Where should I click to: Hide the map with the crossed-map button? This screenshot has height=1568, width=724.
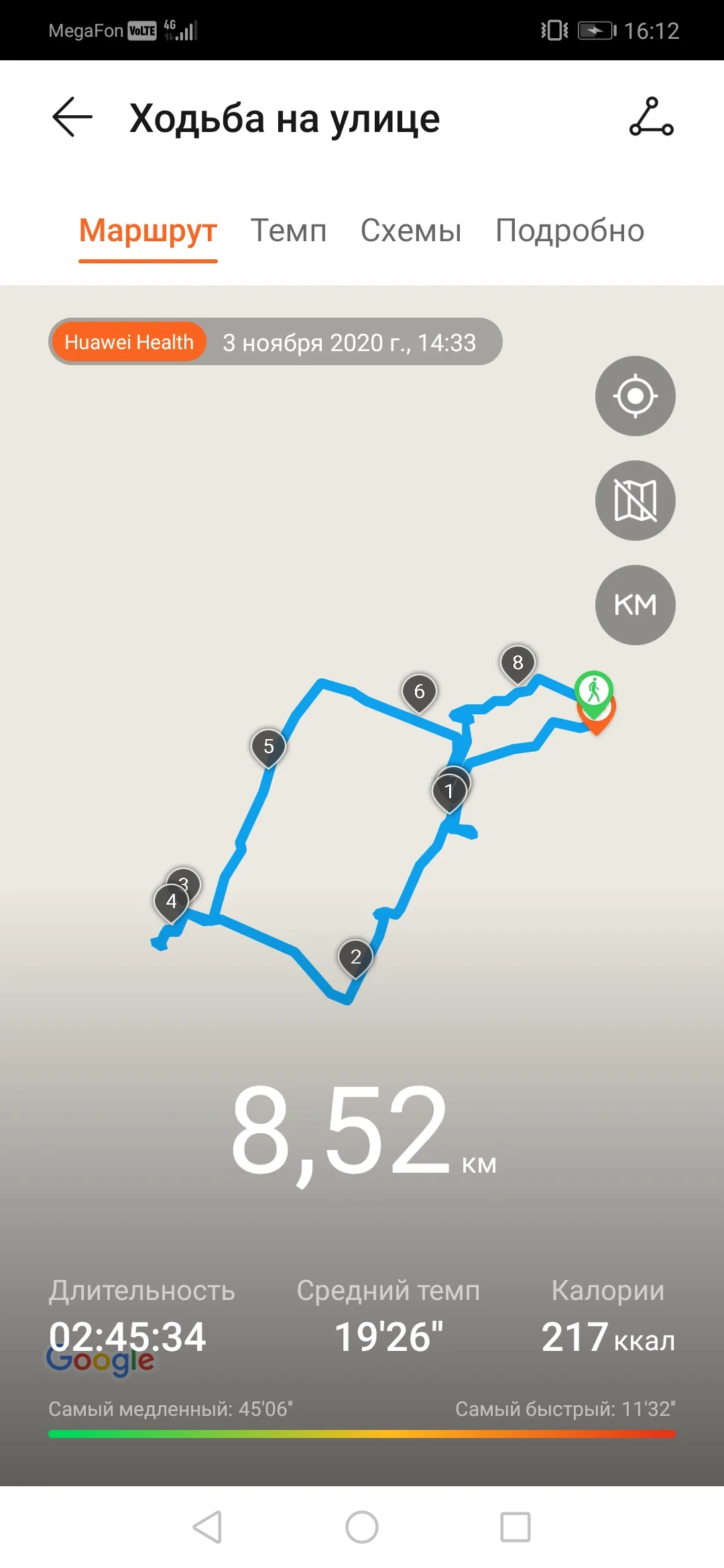coord(636,501)
